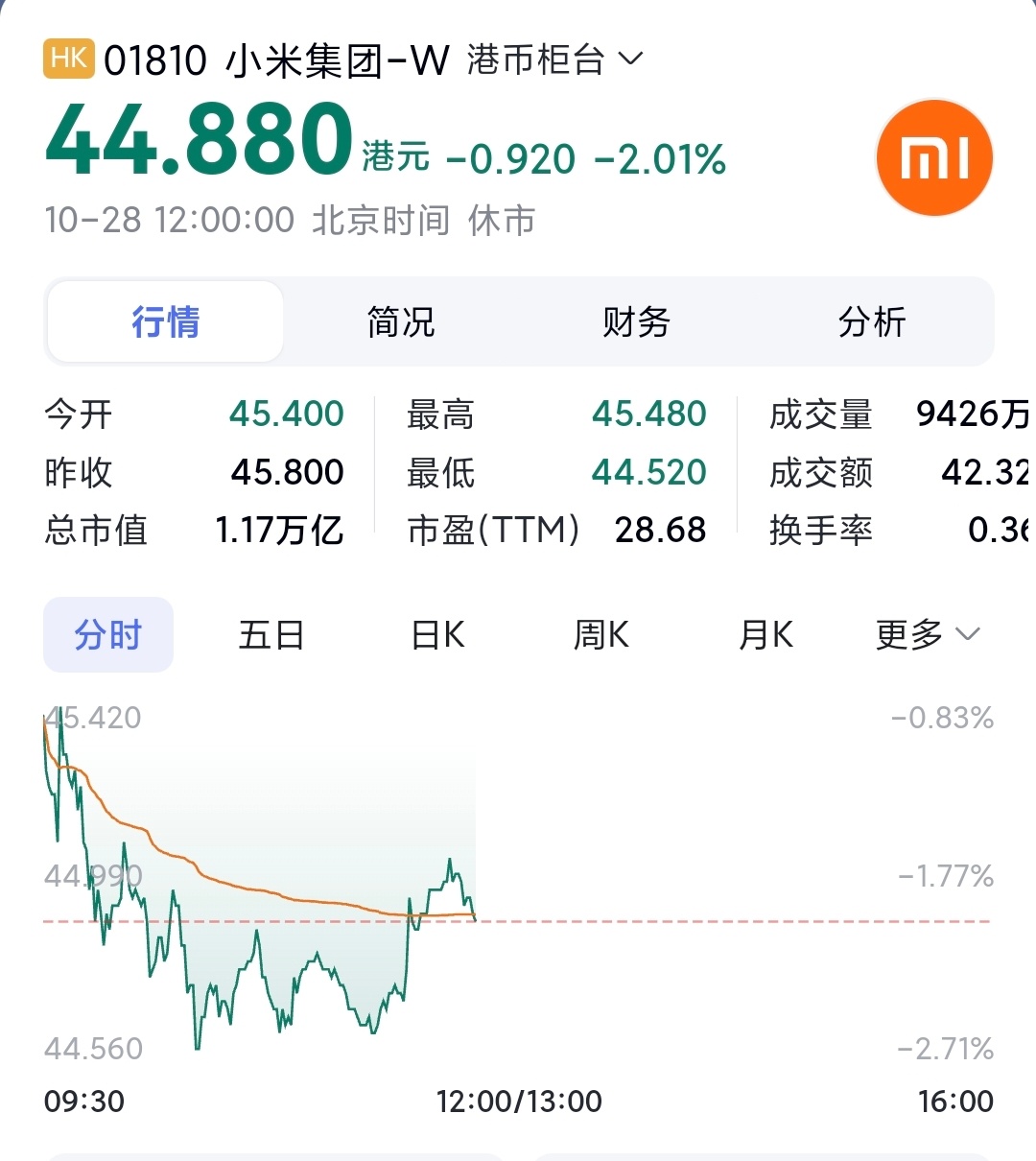
Task: Switch to the 简况 overview tab
Action: coord(398,322)
